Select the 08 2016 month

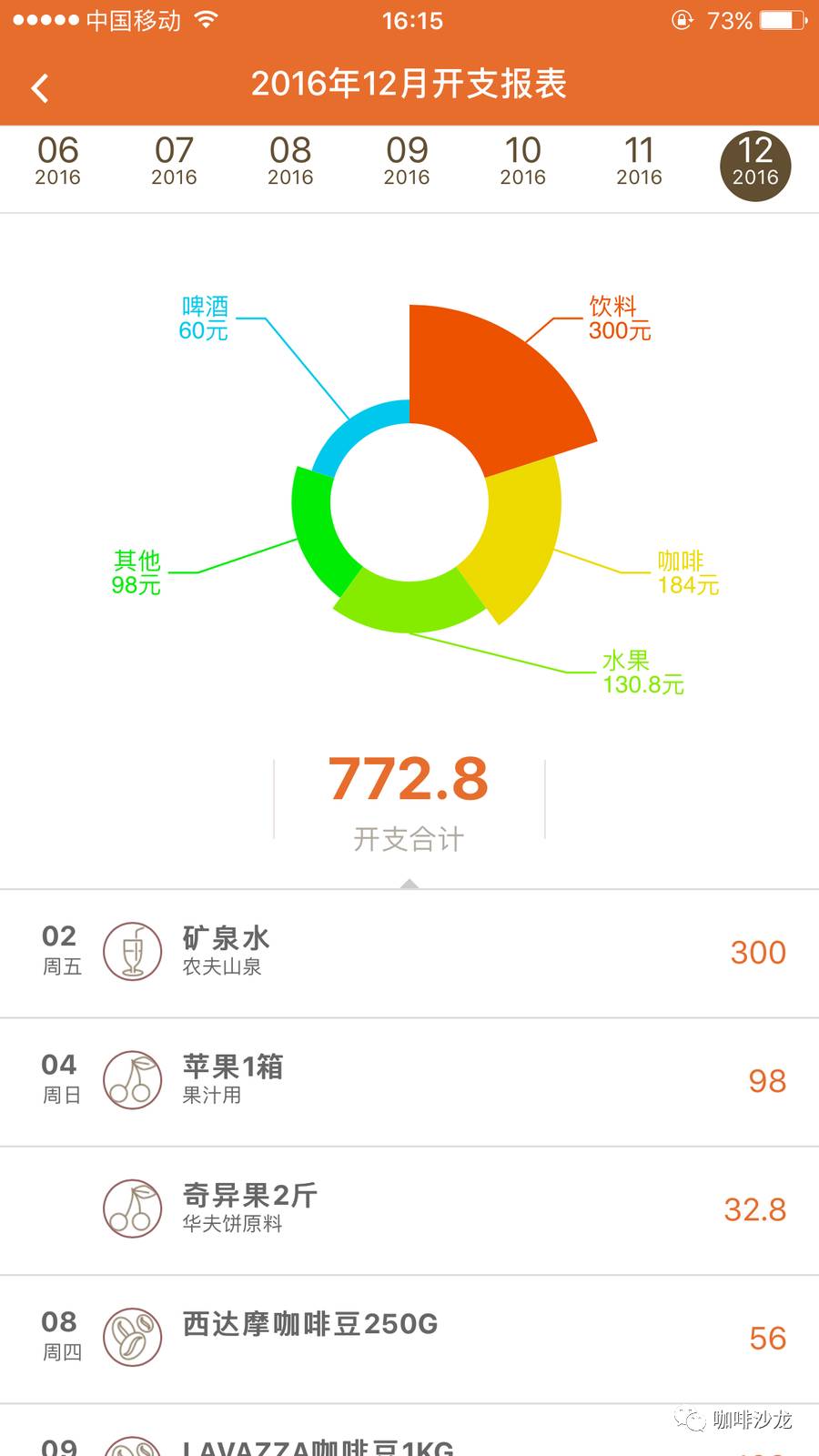coord(290,161)
